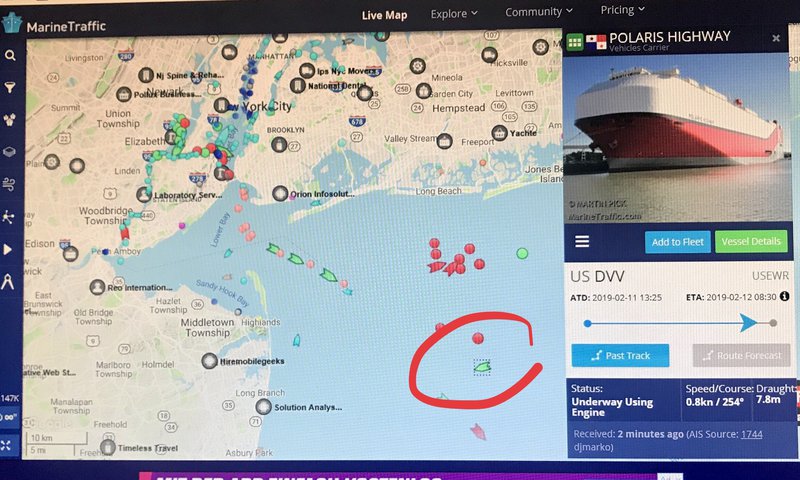Open the vessel filter funnel
Image resolution: width=800 pixels, height=480 pixels.
tap(10, 88)
